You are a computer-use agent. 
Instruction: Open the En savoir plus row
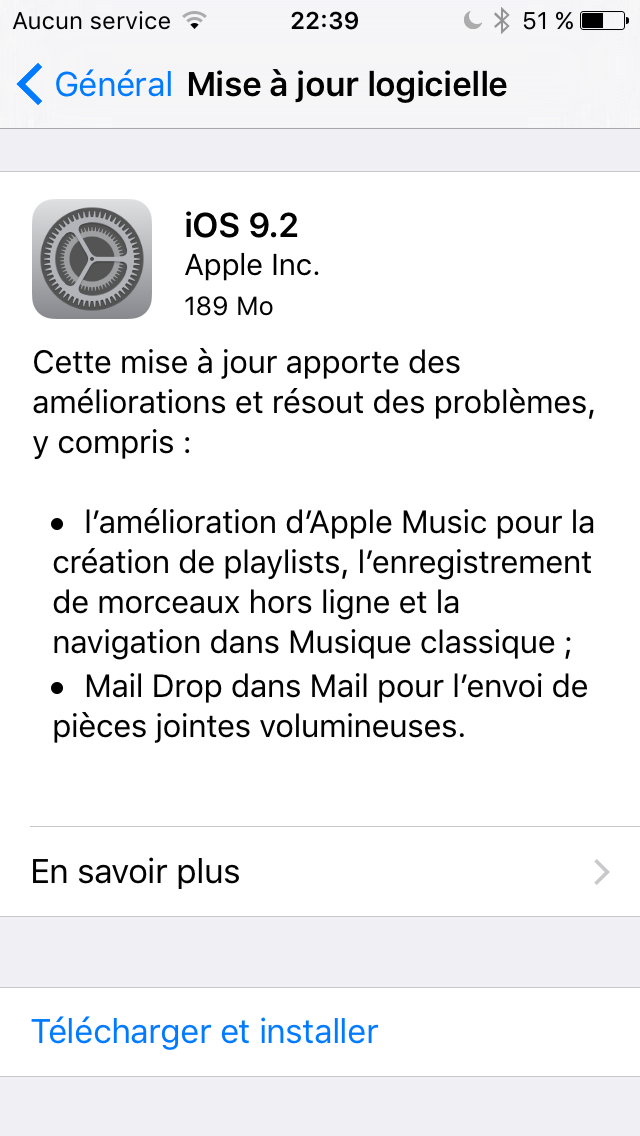[x=320, y=872]
